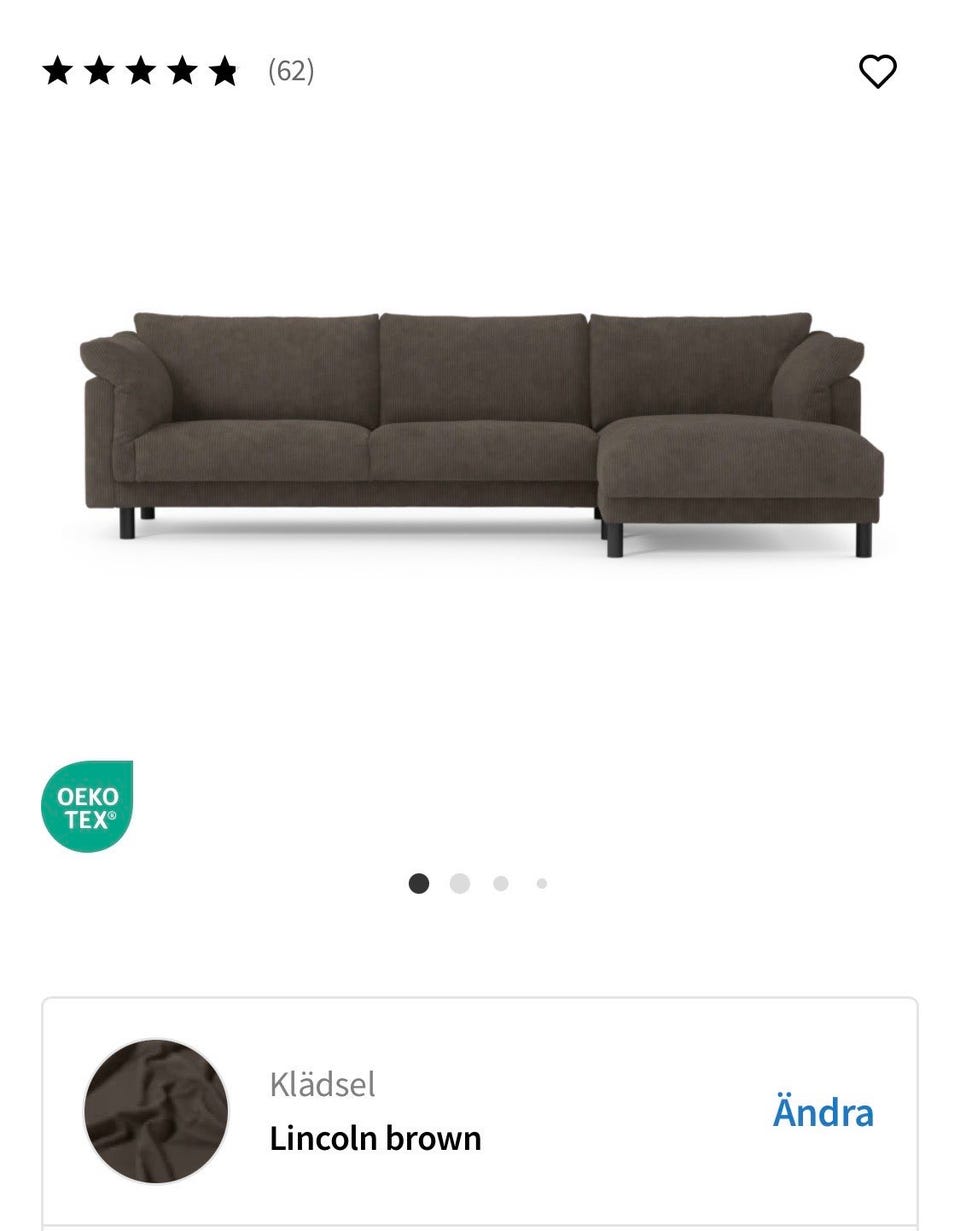Select the first star in the rating
Screen dimensions: 960x1231
click(x=58, y=70)
